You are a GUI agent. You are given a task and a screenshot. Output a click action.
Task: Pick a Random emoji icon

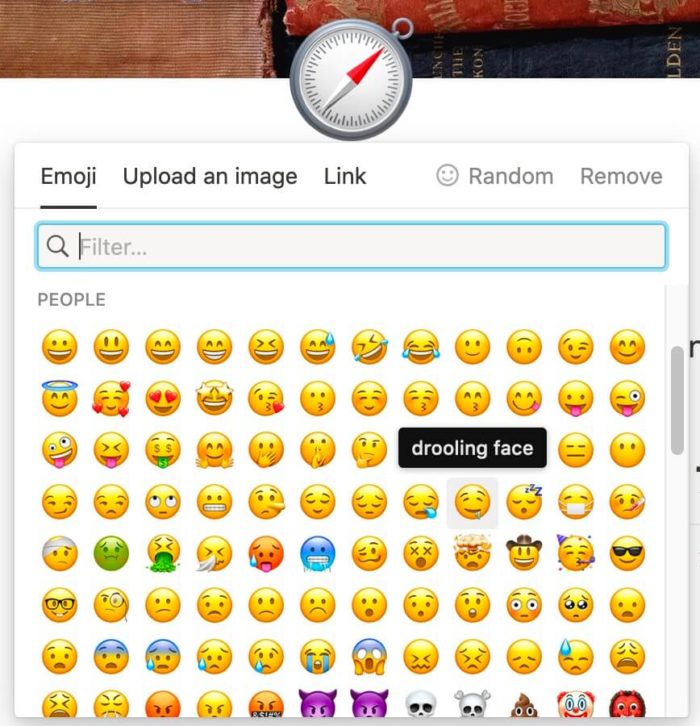495,177
